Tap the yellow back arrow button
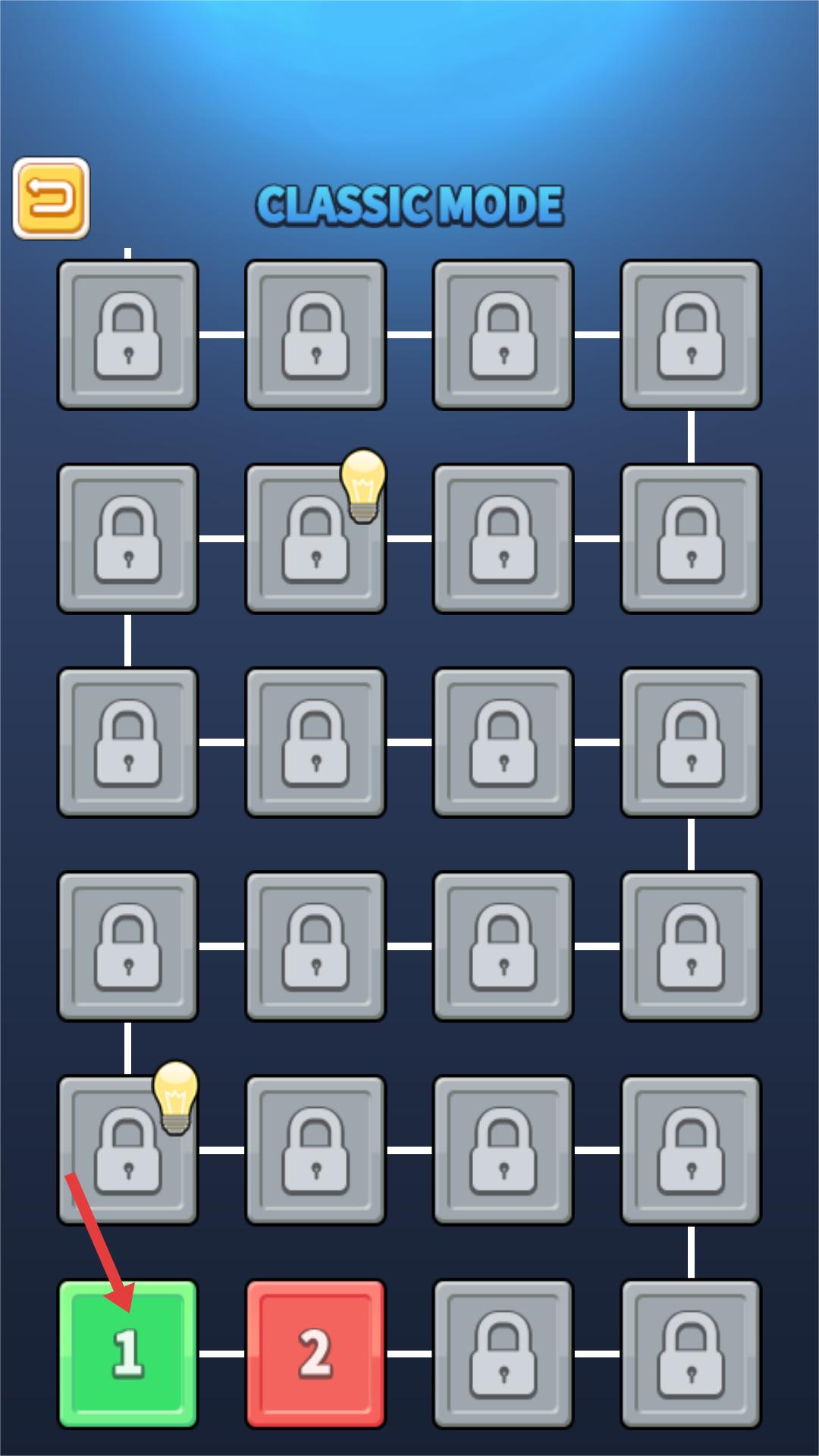 pyautogui.click(x=52, y=199)
